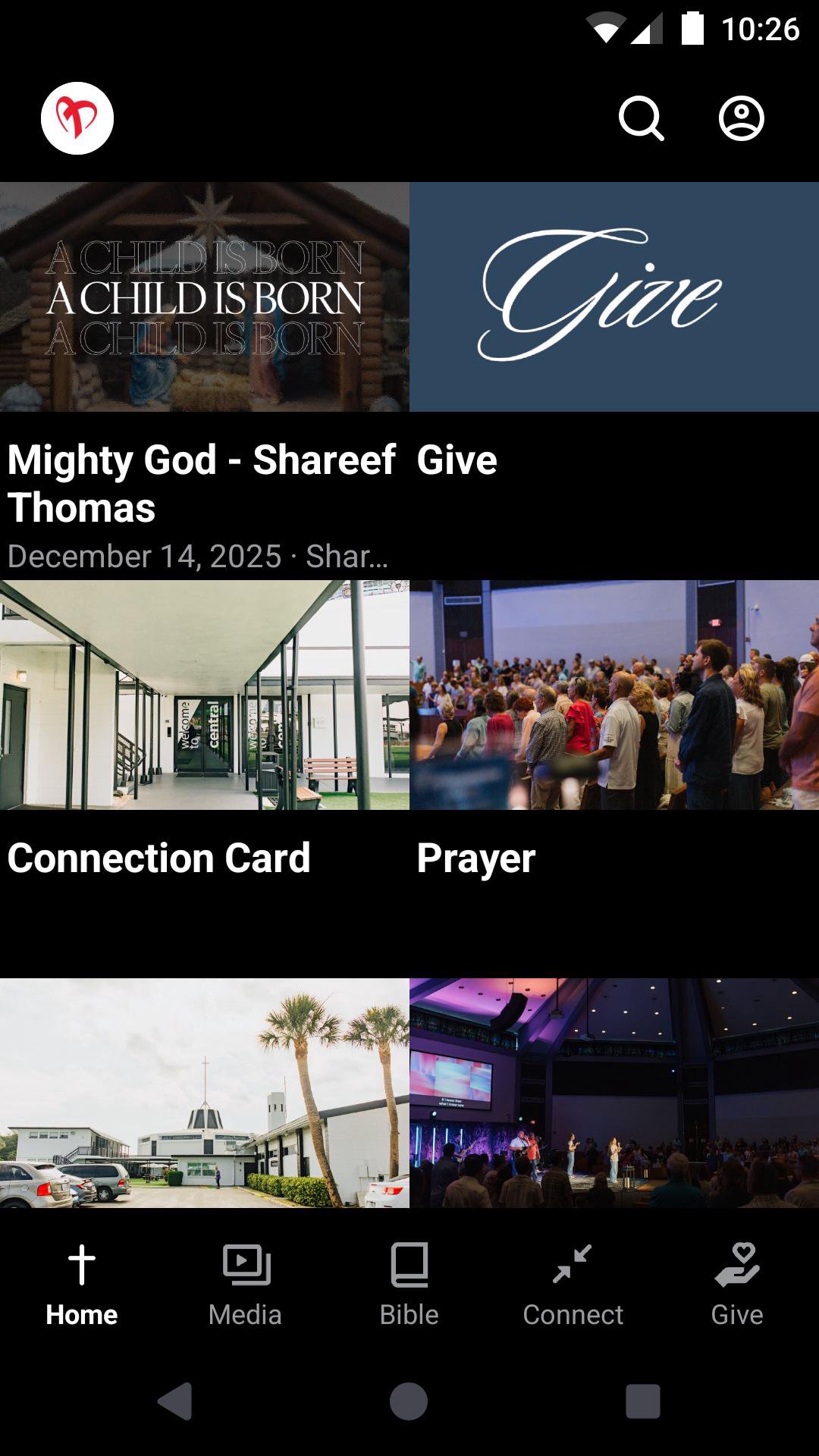Open the Give card with script lettering
The image size is (819, 1456).
point(614,297)
